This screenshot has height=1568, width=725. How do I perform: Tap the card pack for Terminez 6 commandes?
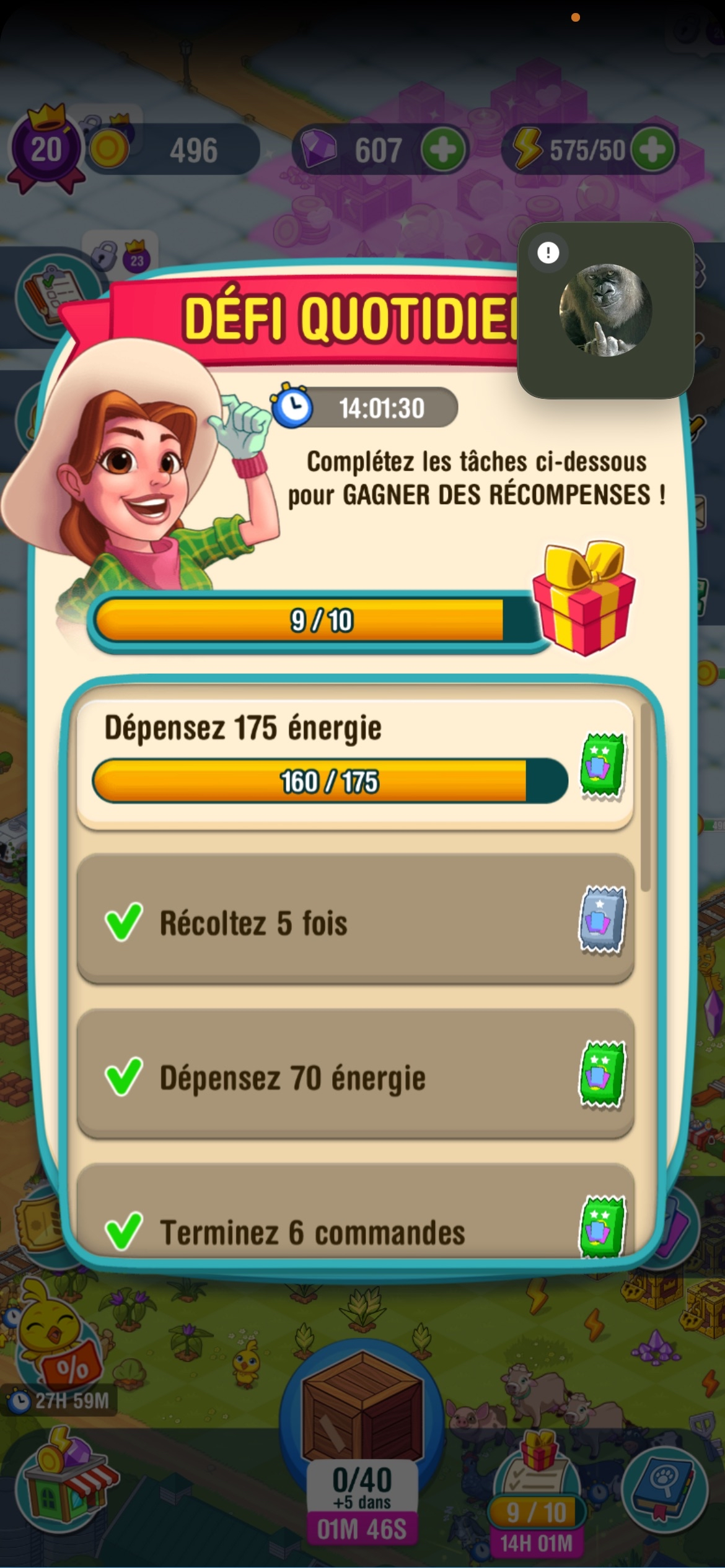coord(602,1227)
